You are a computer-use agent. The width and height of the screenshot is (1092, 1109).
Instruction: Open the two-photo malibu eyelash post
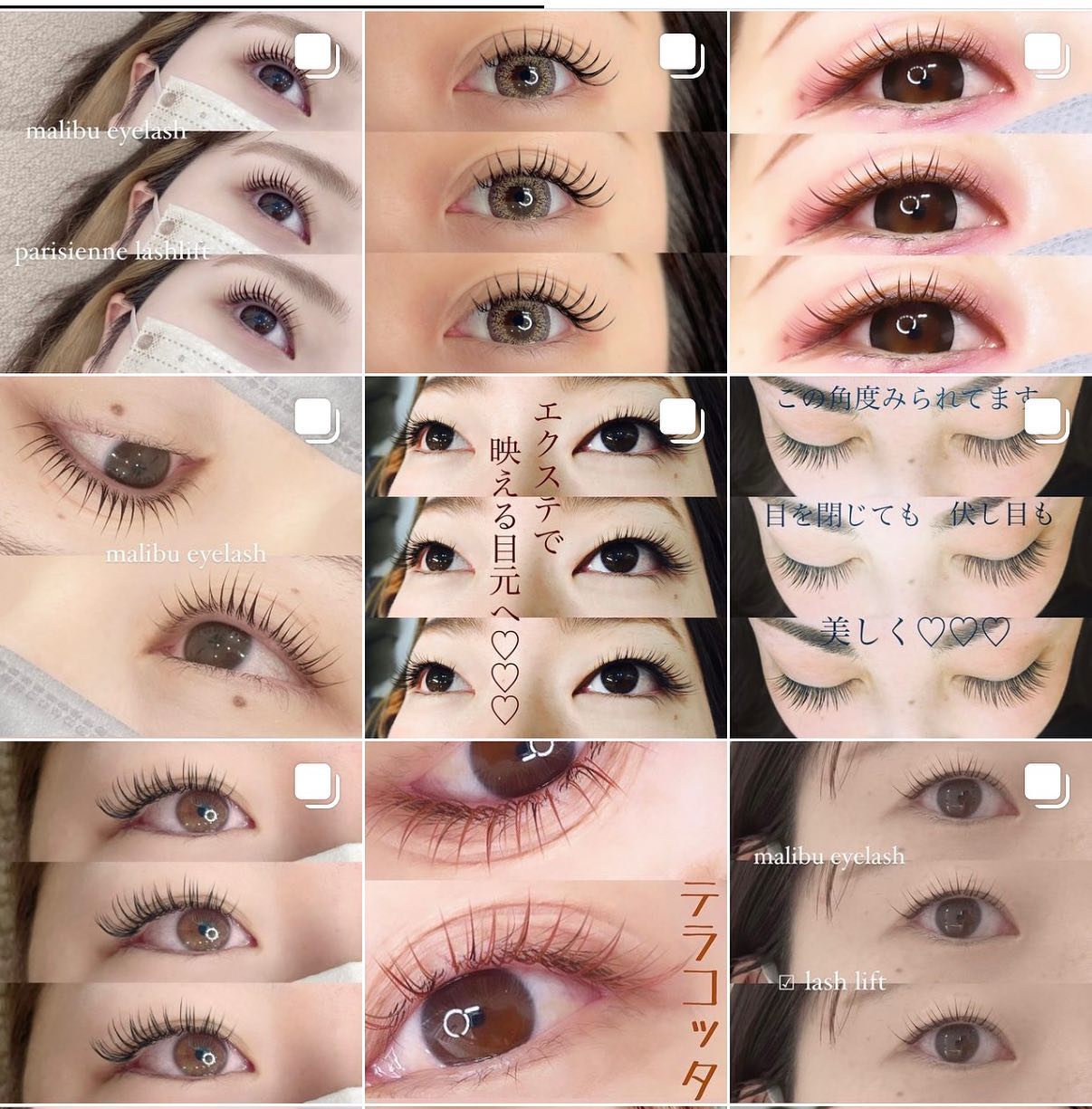181,557
